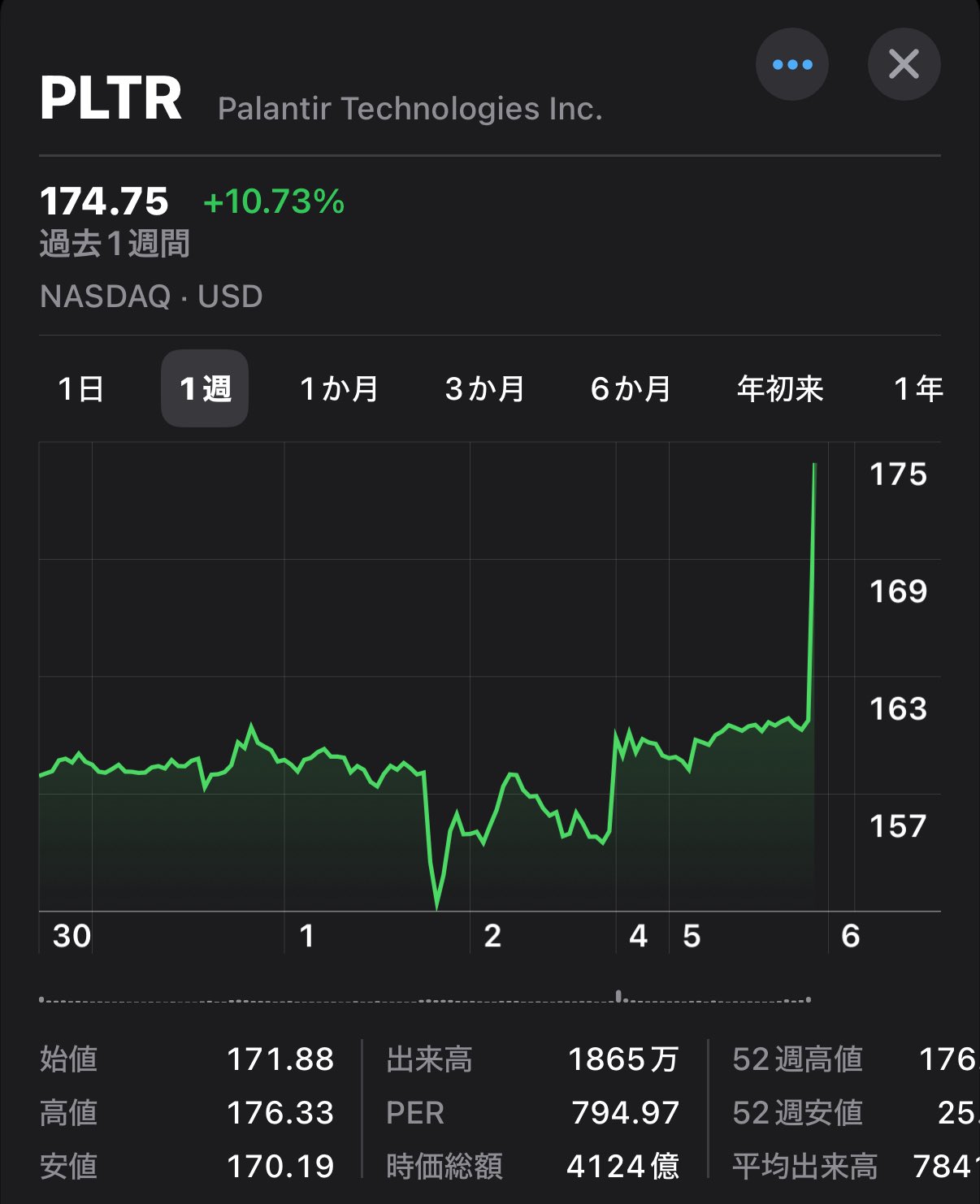Open the three-dot more options menu
980x1204 pixels.
[x=791, y=64]
